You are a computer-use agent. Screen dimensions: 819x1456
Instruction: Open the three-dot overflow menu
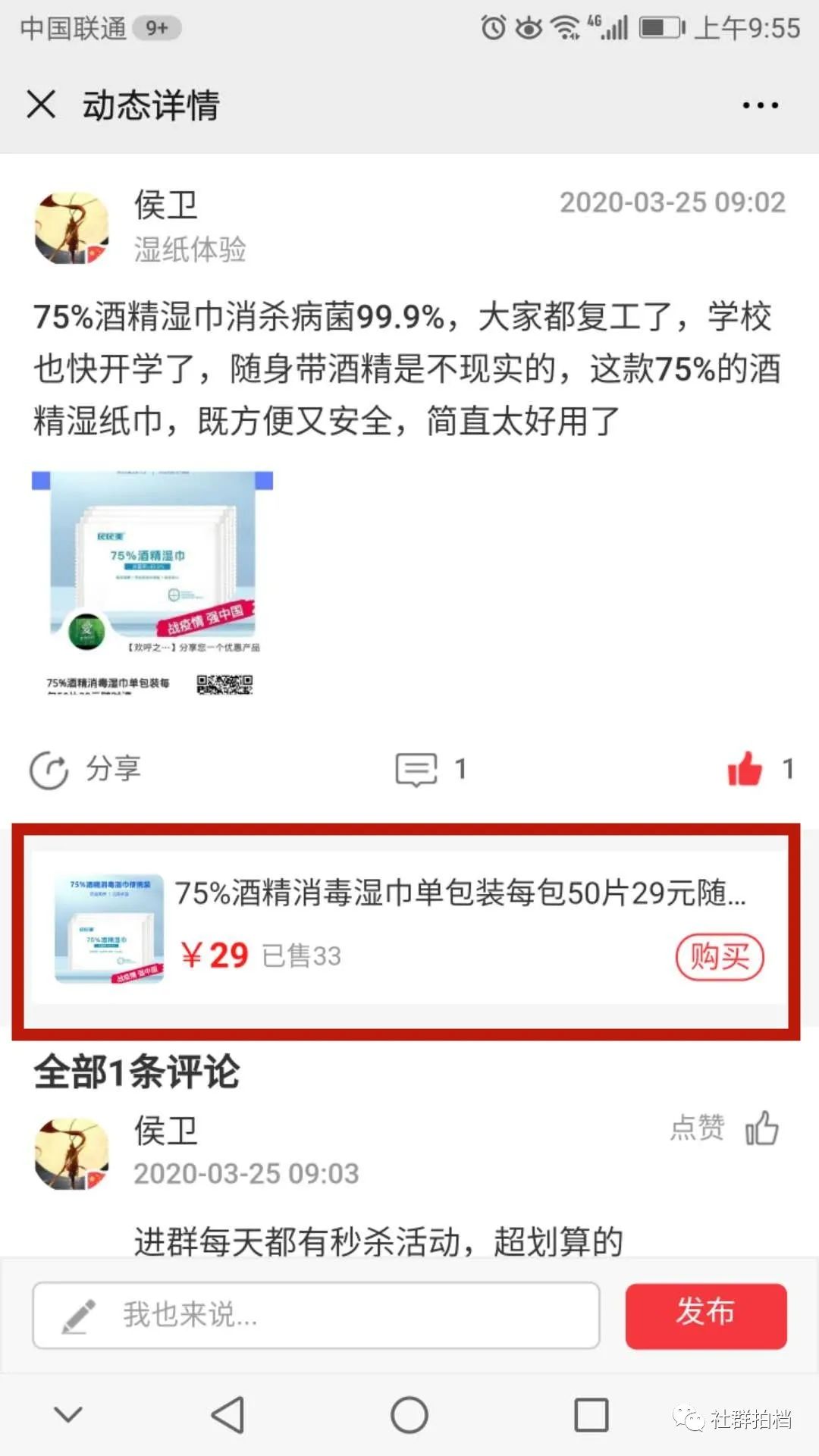click(760, 105)
